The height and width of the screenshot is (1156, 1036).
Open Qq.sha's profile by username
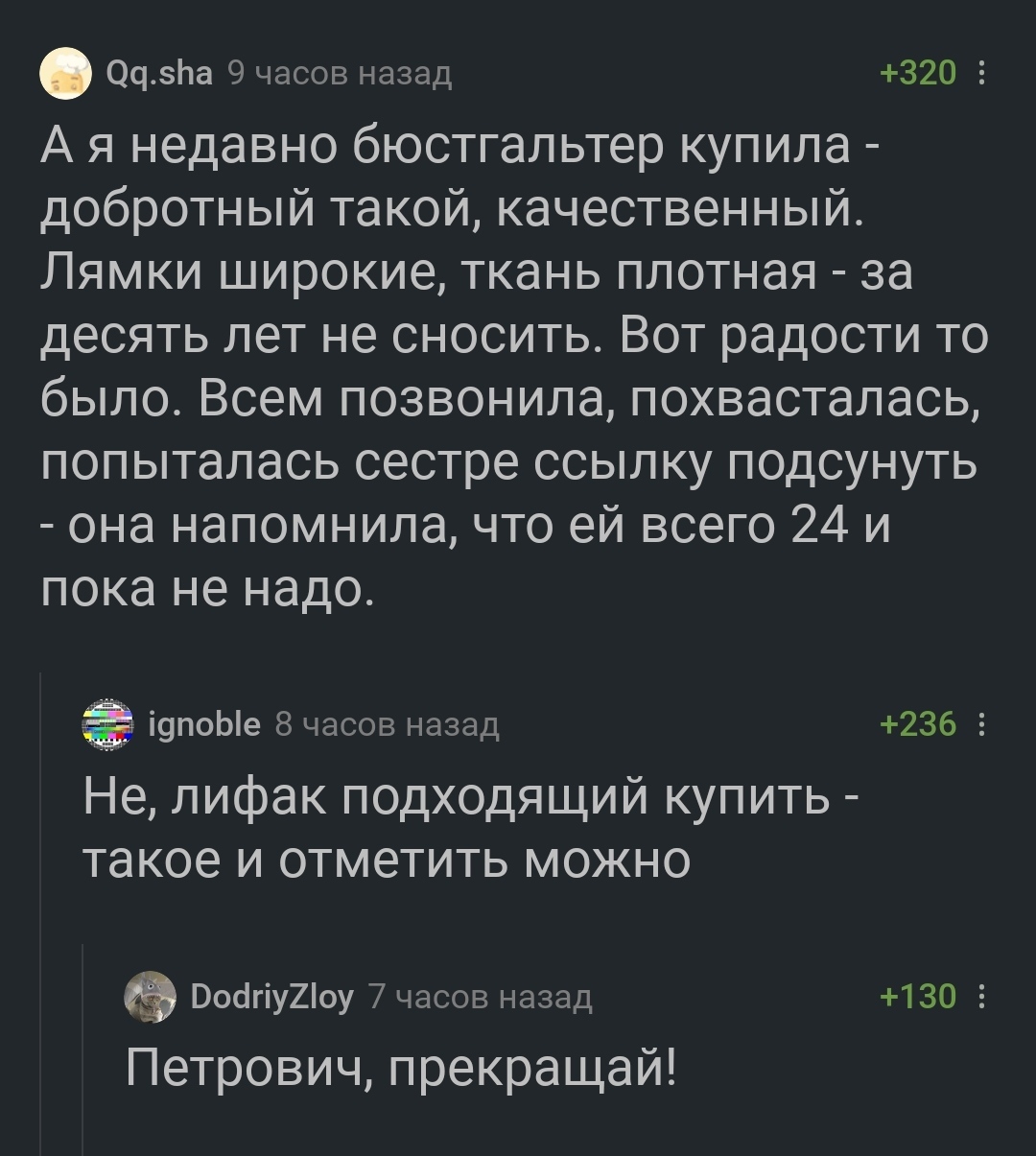[x=159, y=73]
